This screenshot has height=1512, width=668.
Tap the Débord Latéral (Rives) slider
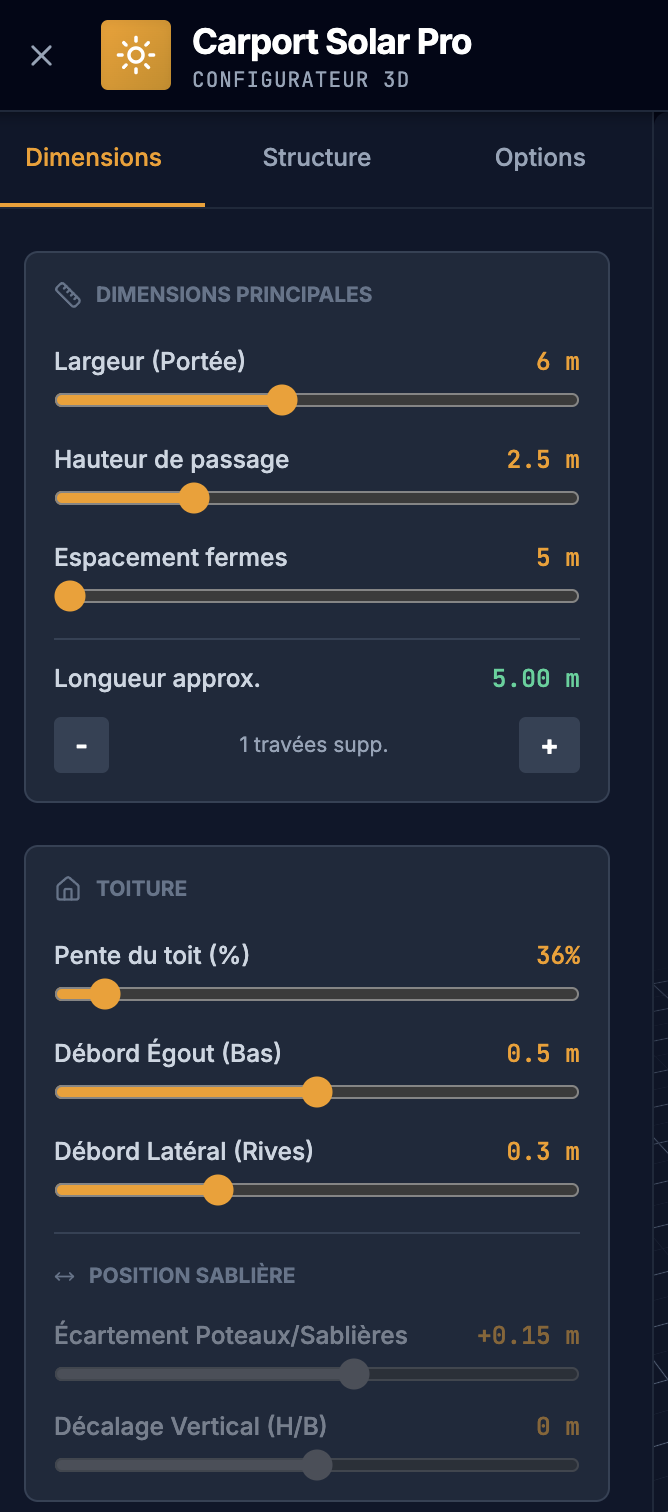pyautogui.click(x=218, y=1190)
